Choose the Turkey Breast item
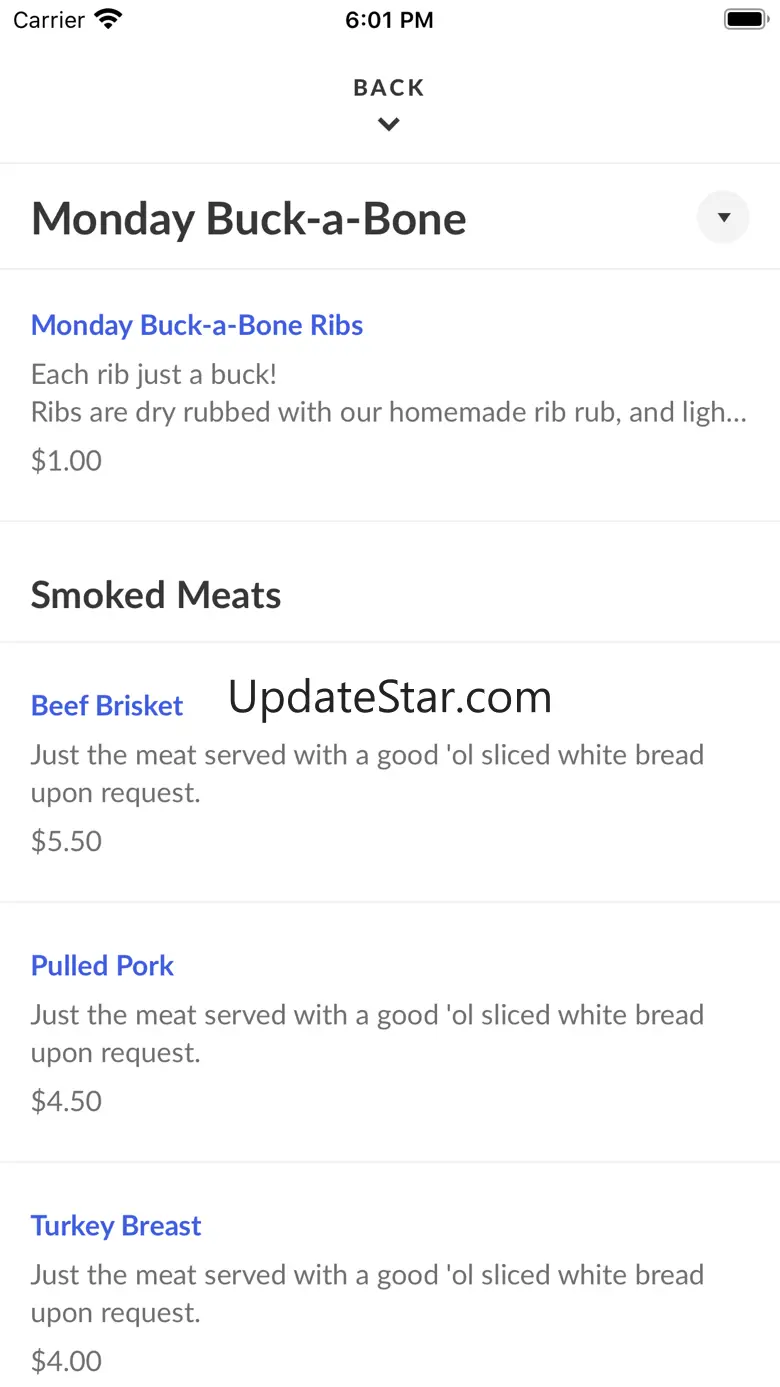Viewport: 780px width, 1387px height. pyautogui.click(x=116, y=1226)
